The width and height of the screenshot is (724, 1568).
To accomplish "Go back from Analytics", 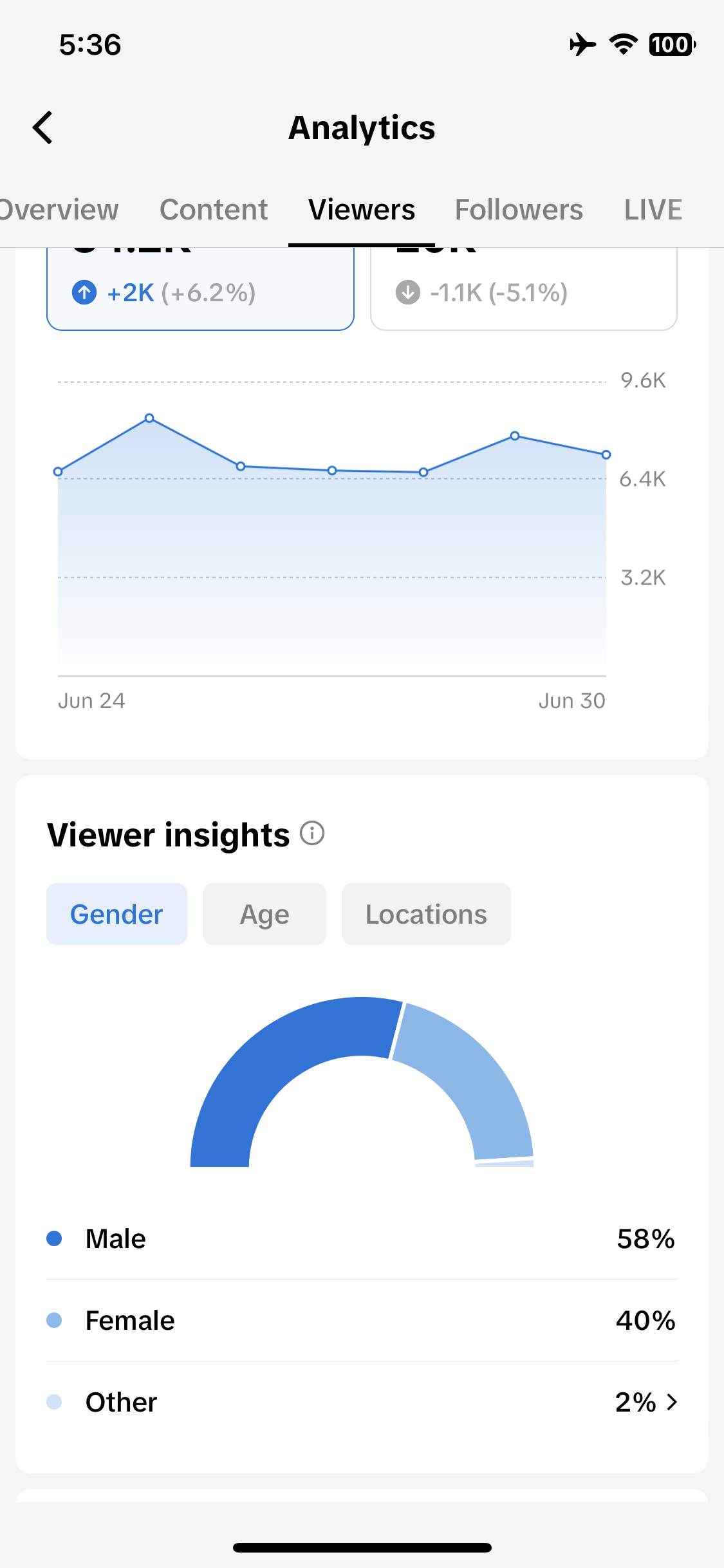I will pos(42,127).
